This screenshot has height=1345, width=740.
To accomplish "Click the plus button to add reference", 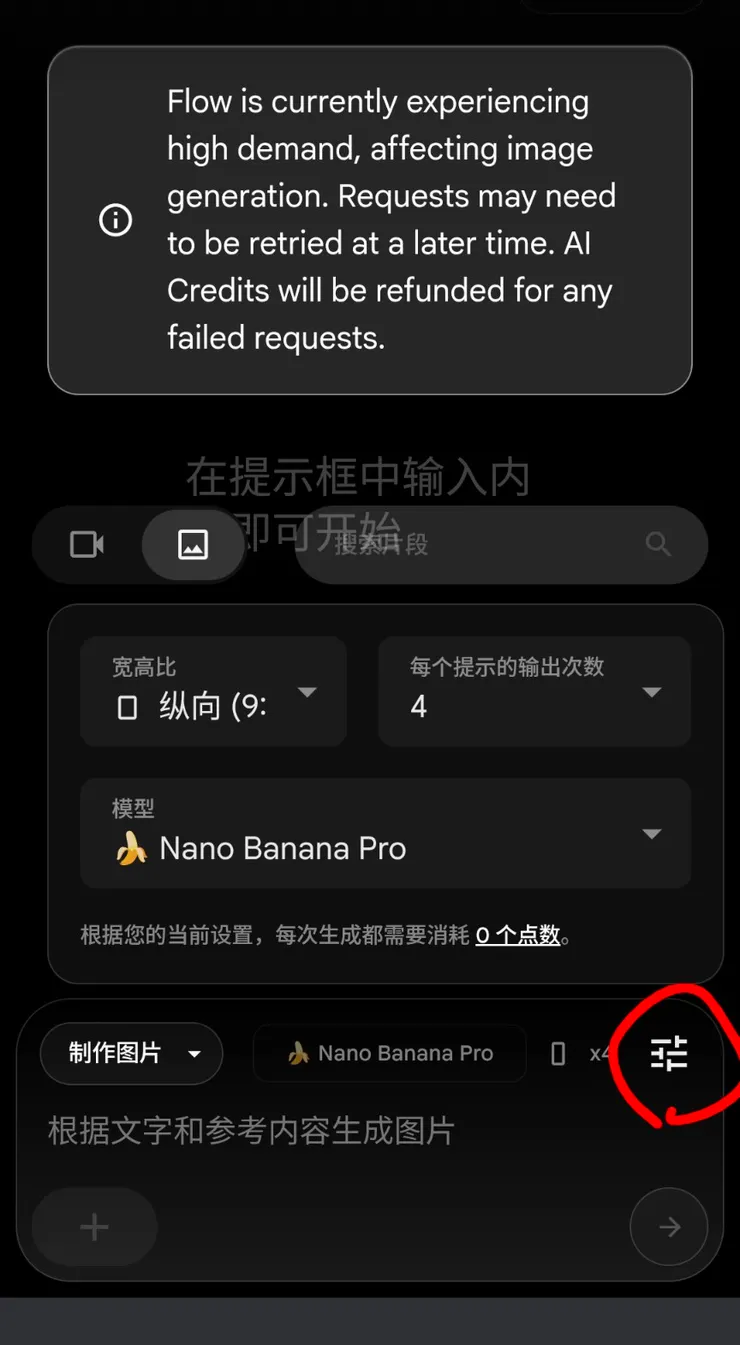I will (93, 1227).
